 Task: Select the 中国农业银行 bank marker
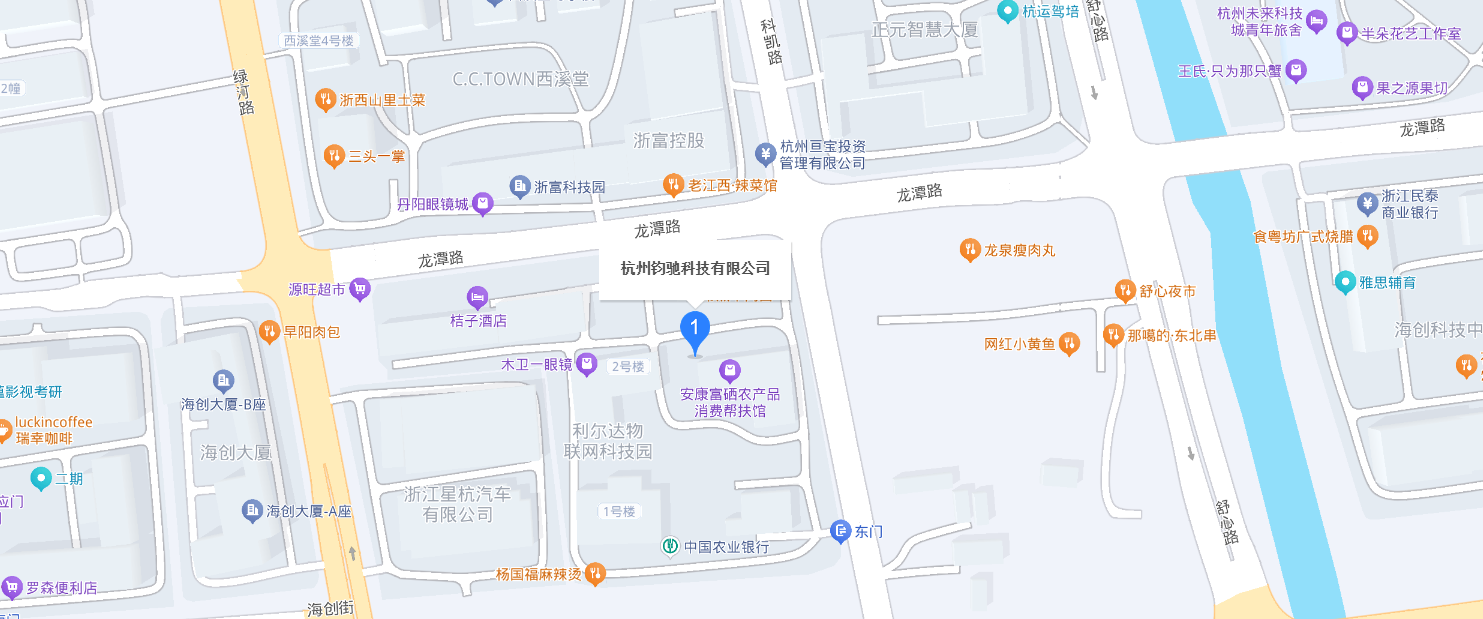671,546
